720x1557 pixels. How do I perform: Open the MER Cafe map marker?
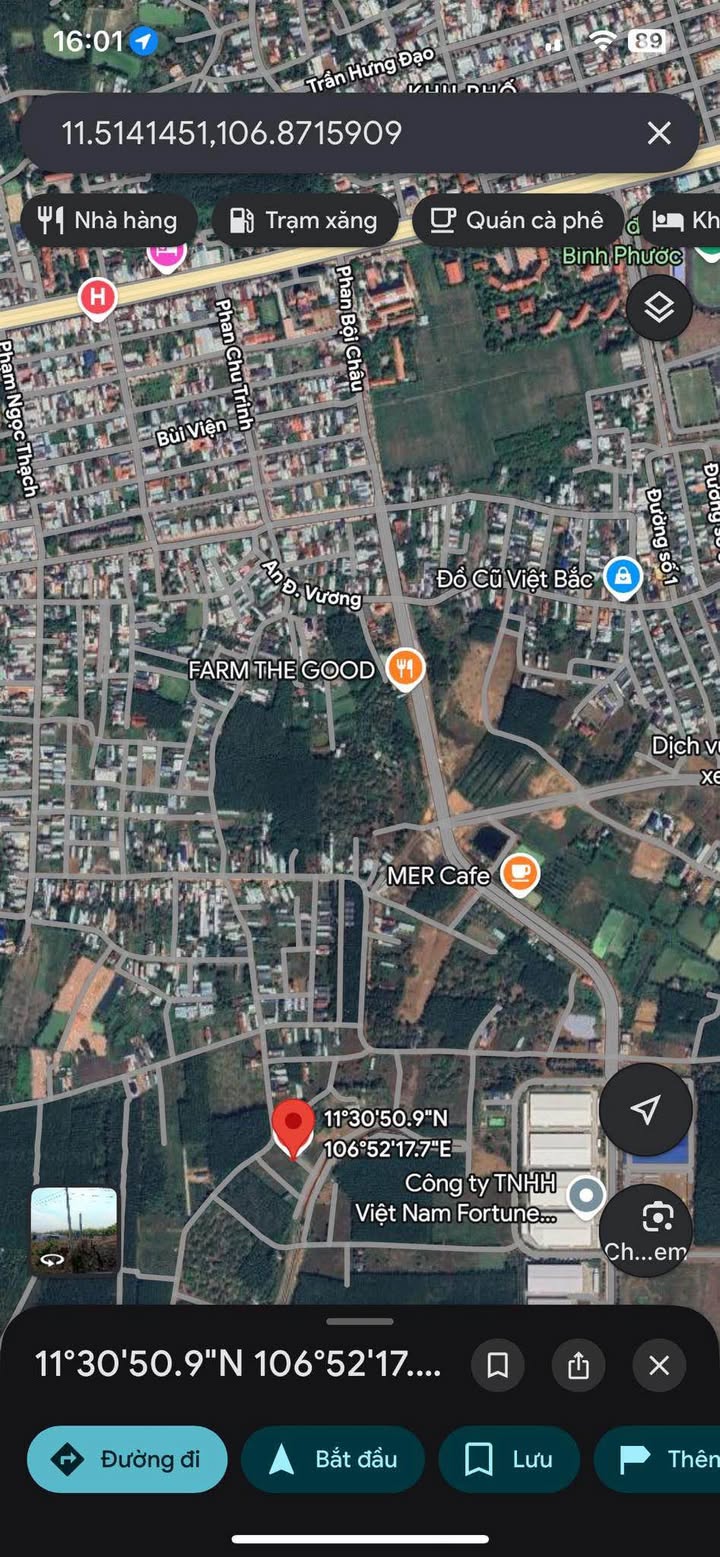tap(519, 875)
